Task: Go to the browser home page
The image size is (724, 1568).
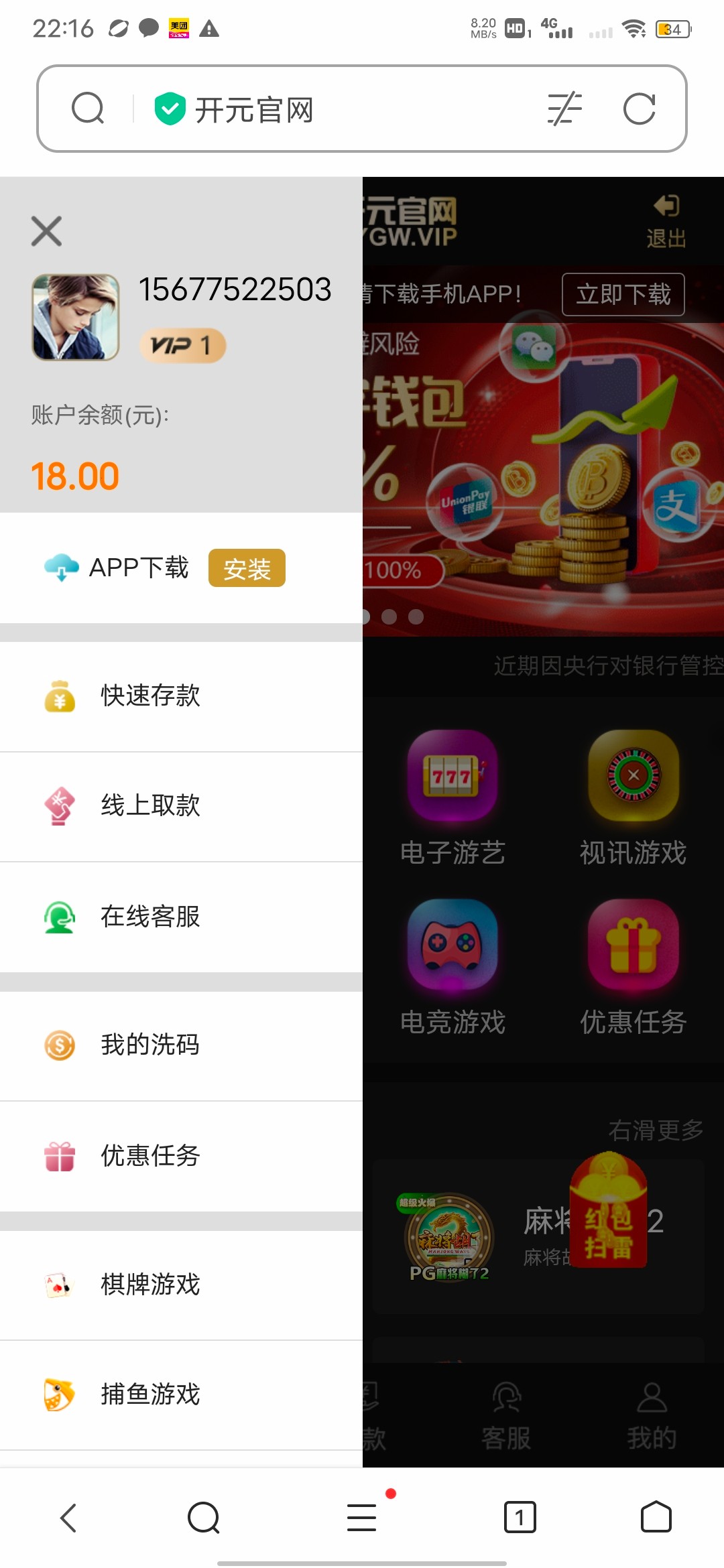Action: click(x=656, y=1518)
